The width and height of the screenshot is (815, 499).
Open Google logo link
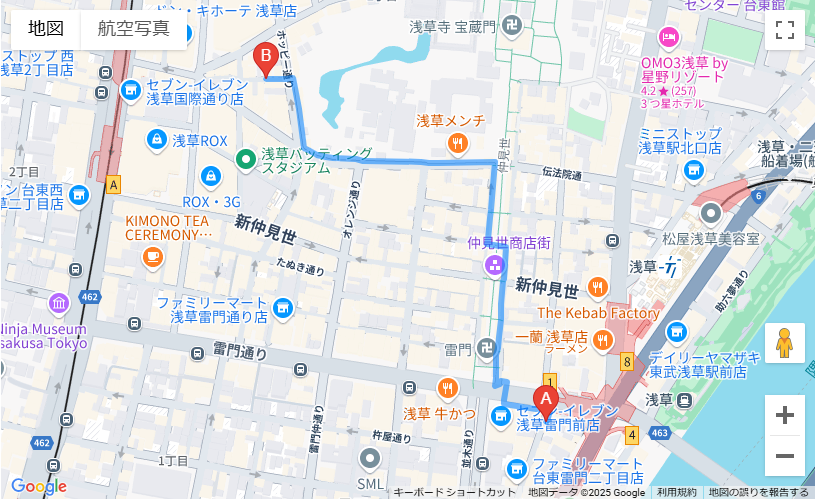38,487
